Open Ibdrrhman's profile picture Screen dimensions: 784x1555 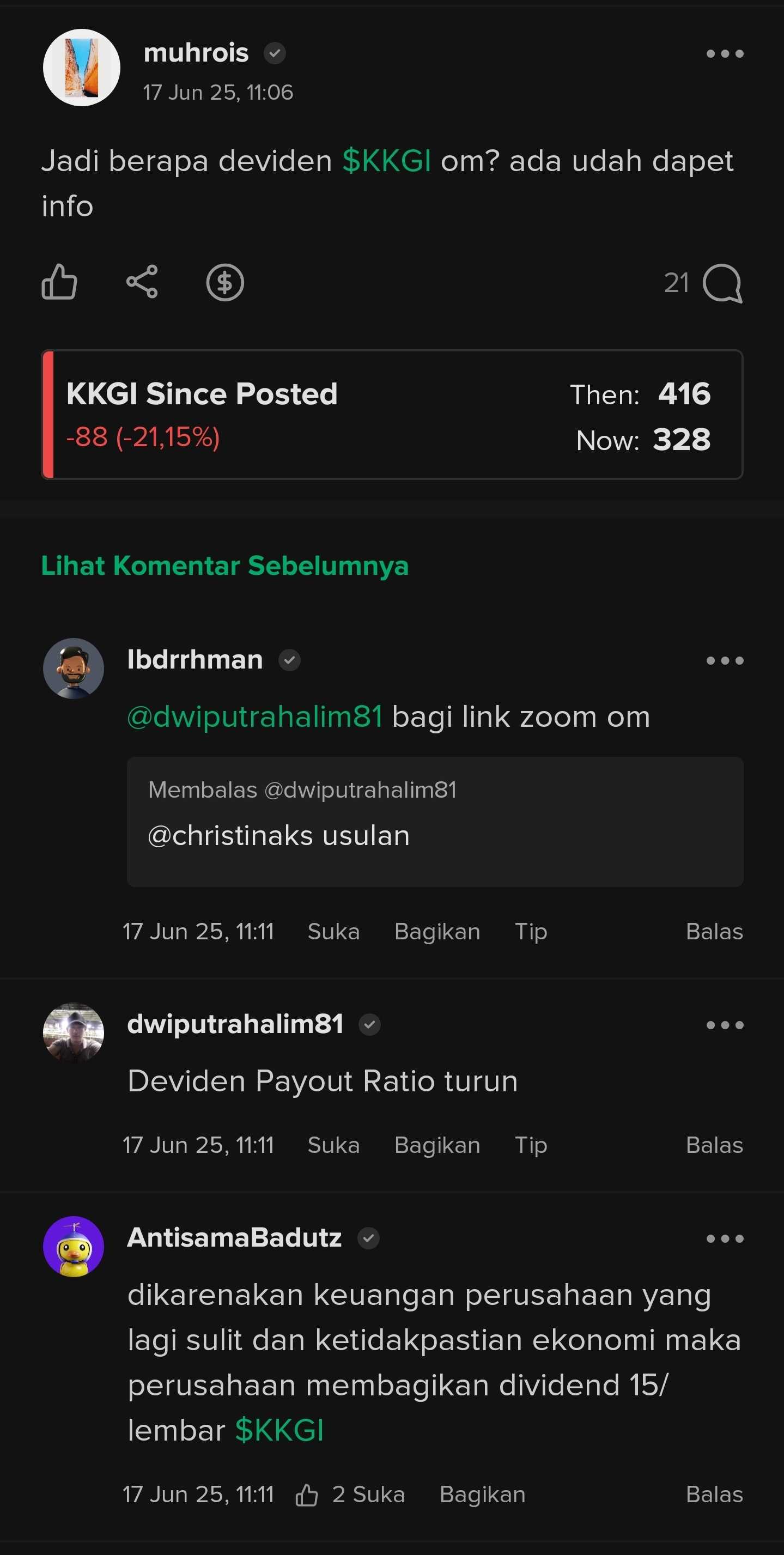pyautogui.click(x=74, y=668)
